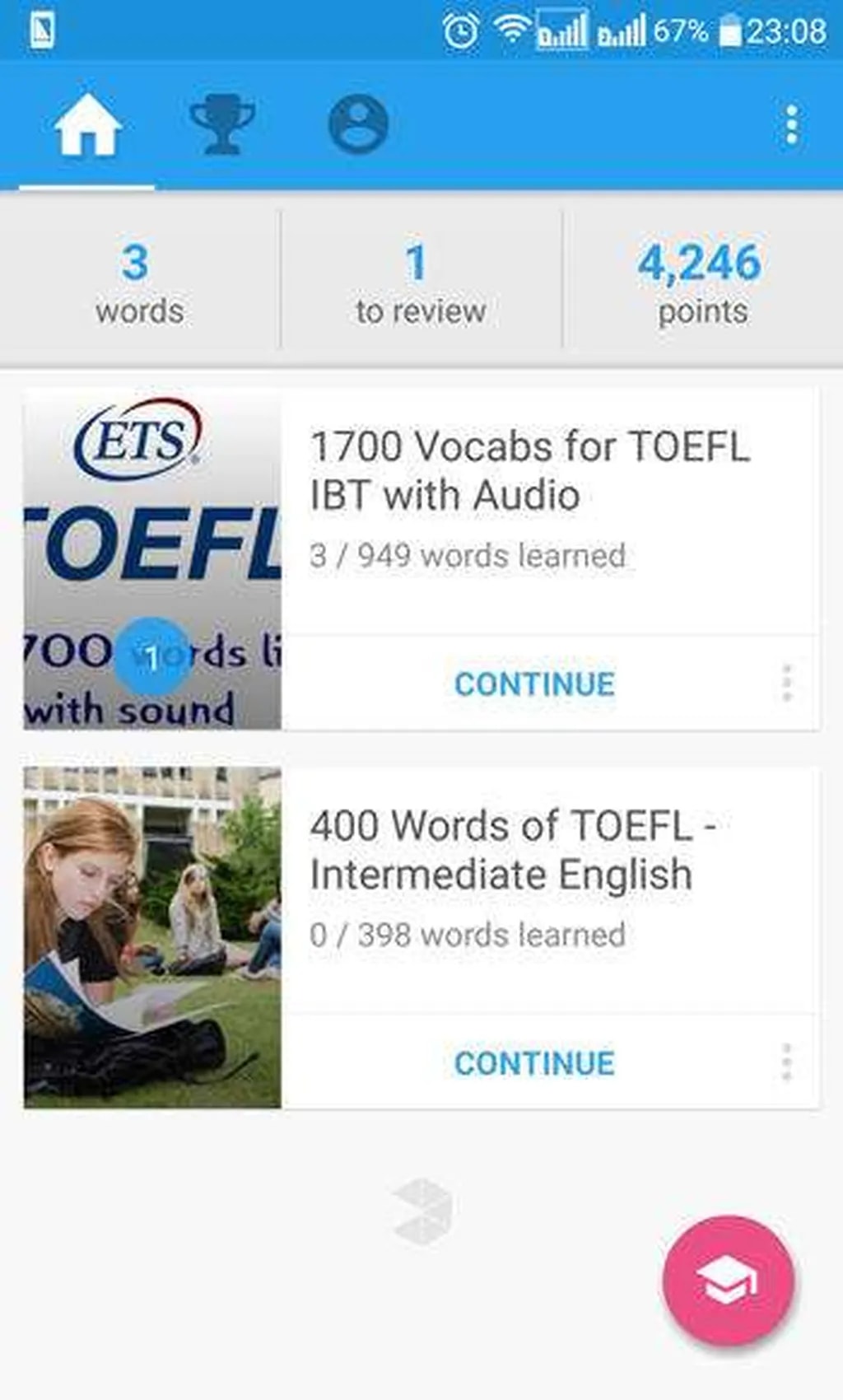Viewport: 843px width, 1400px height.
Task: Continue the 1700 Vocabs for TOEFL course
Action: pyautogui.click(x=534, y=684)
